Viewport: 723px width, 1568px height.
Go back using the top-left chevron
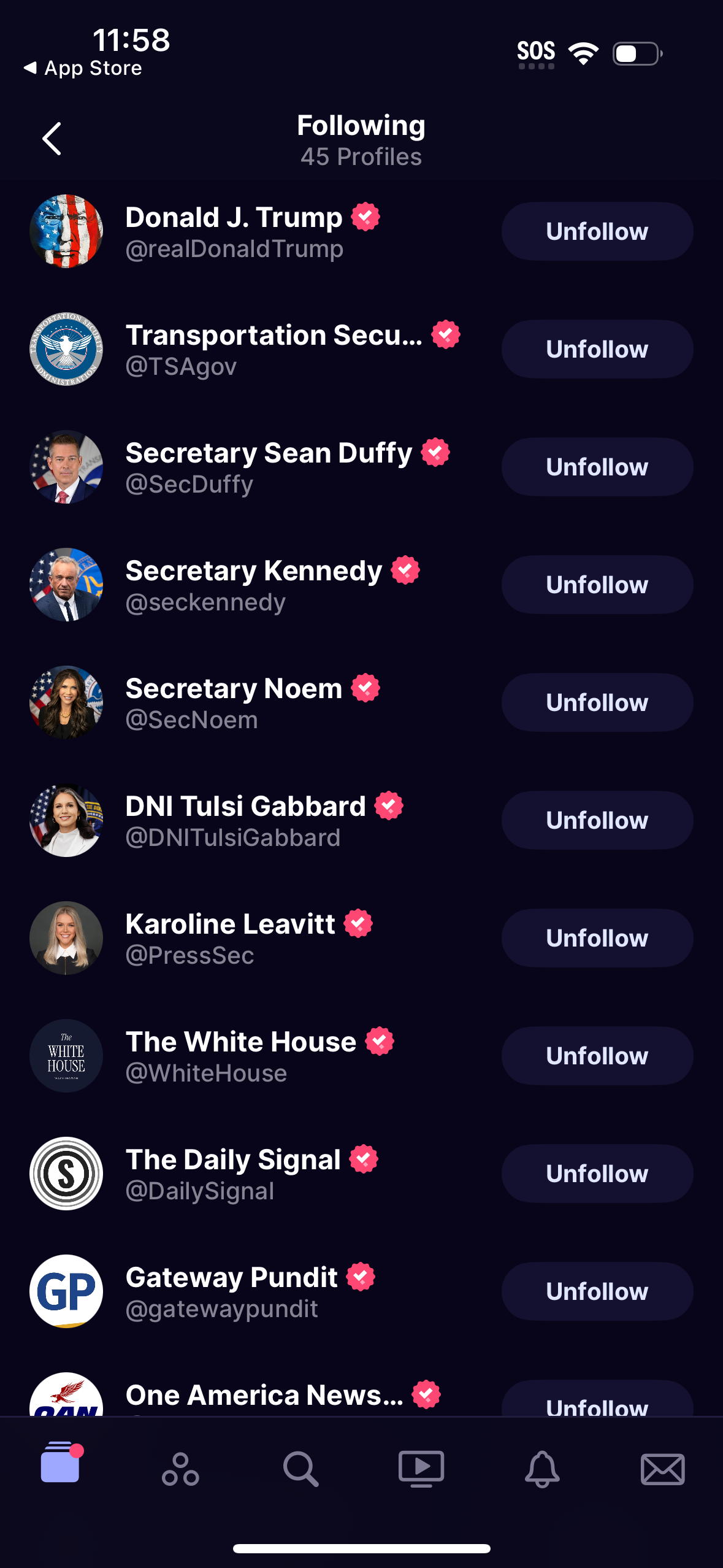point(52,139)
